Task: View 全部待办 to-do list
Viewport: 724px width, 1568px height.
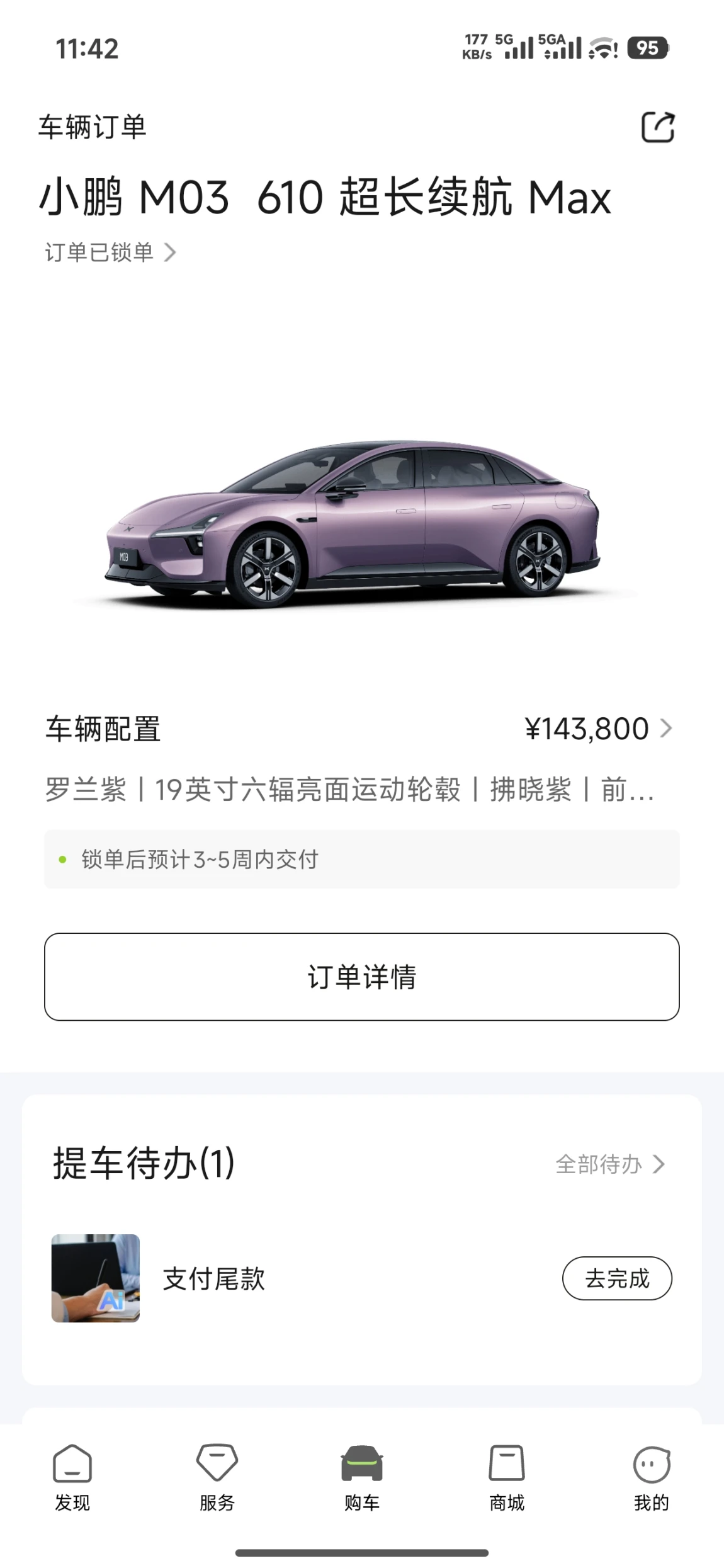Action: point(609,1164)
